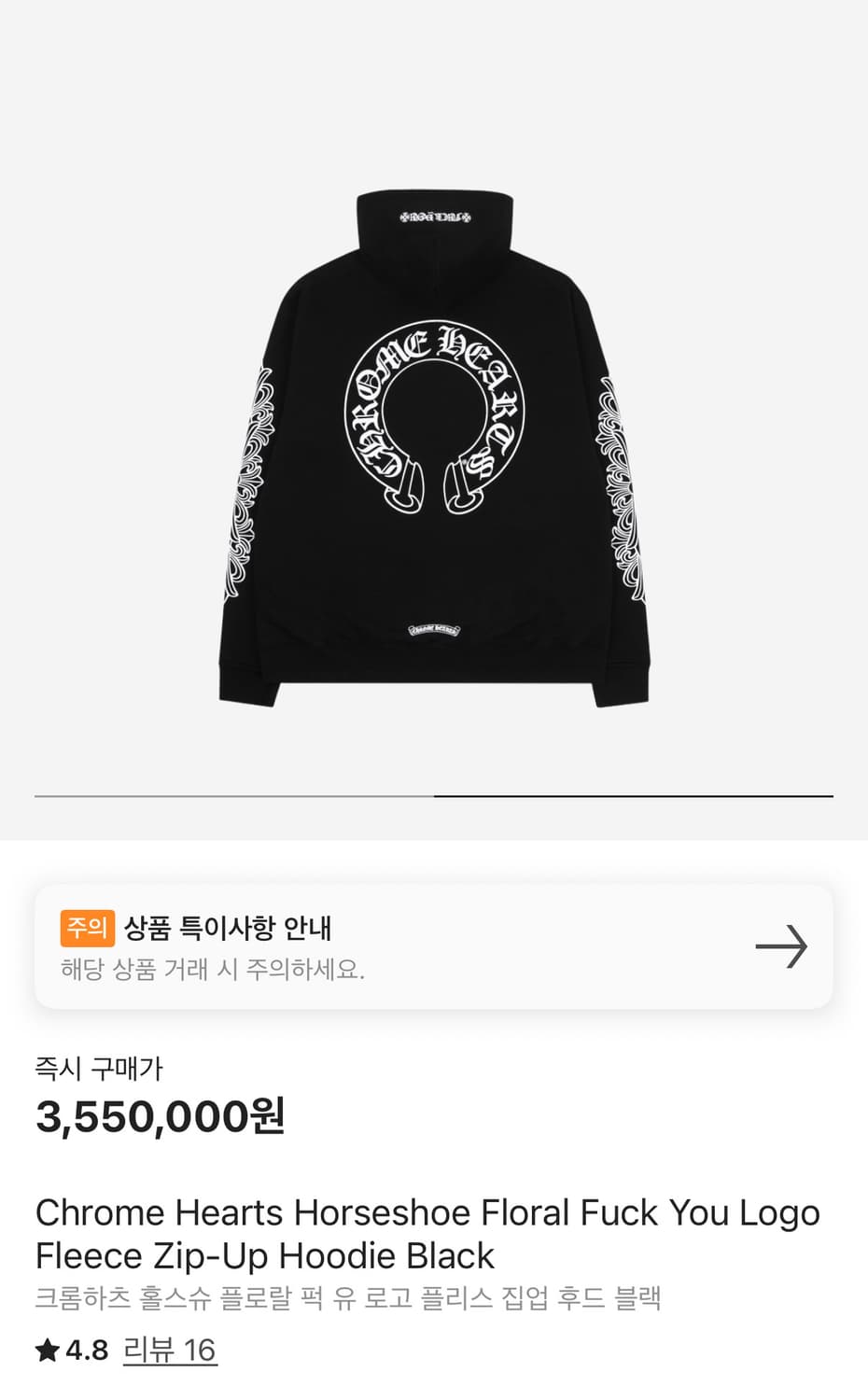This screenshot has width=868, height=1400.
Task: View the hoodie product image
Action: pyautogui.click(x=434, y=448)
